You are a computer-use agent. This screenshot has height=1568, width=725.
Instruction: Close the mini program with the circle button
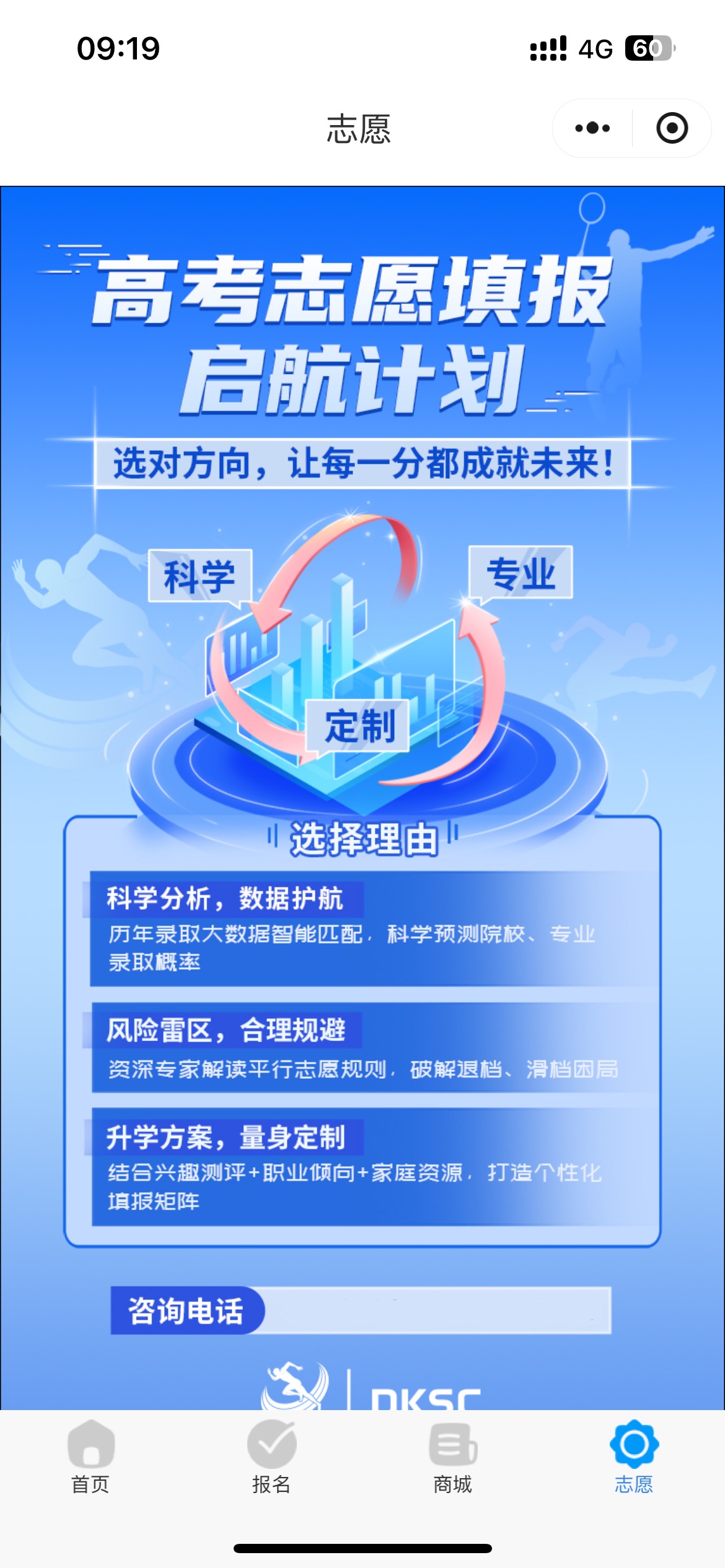(672, 128)
